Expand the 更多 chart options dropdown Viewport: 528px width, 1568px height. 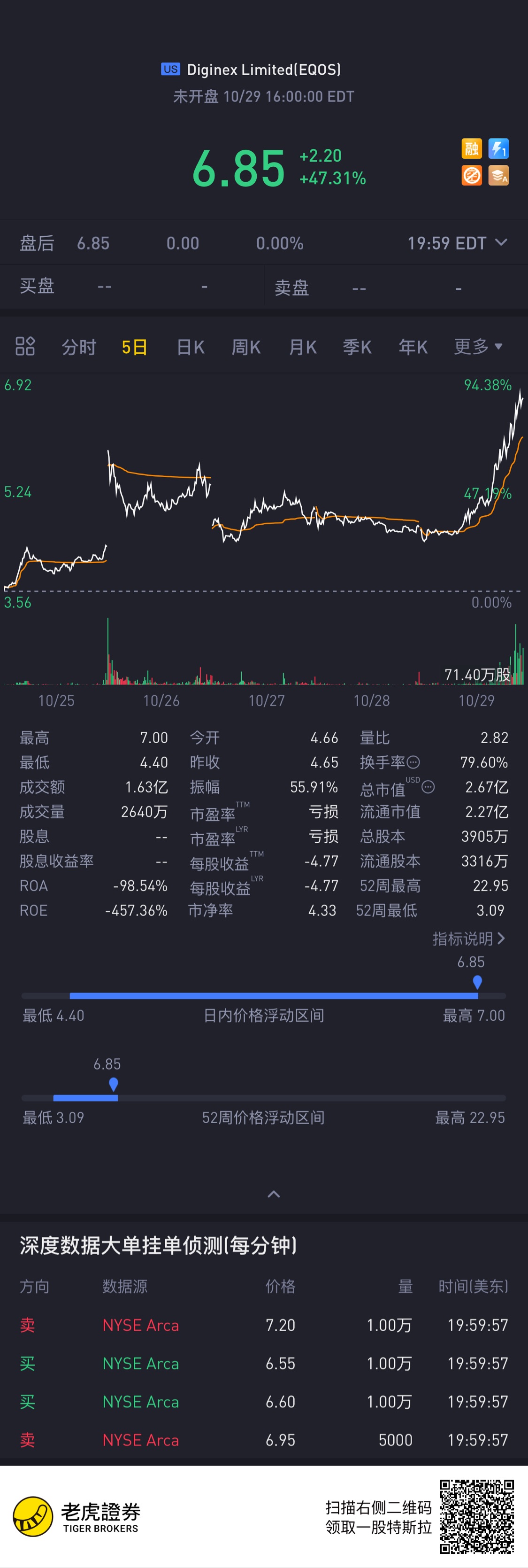point(478,346)
